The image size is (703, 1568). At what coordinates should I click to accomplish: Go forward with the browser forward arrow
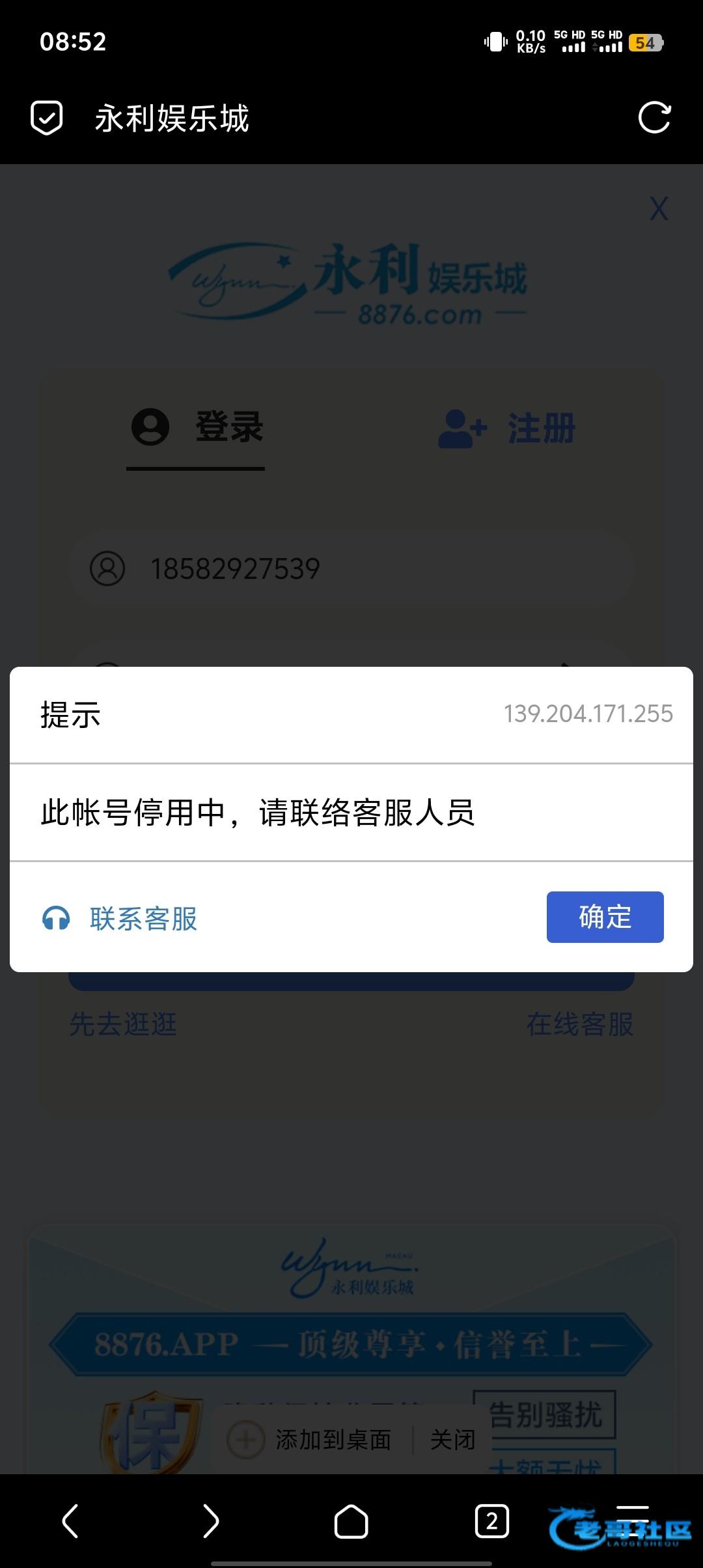click(210, 1521)
